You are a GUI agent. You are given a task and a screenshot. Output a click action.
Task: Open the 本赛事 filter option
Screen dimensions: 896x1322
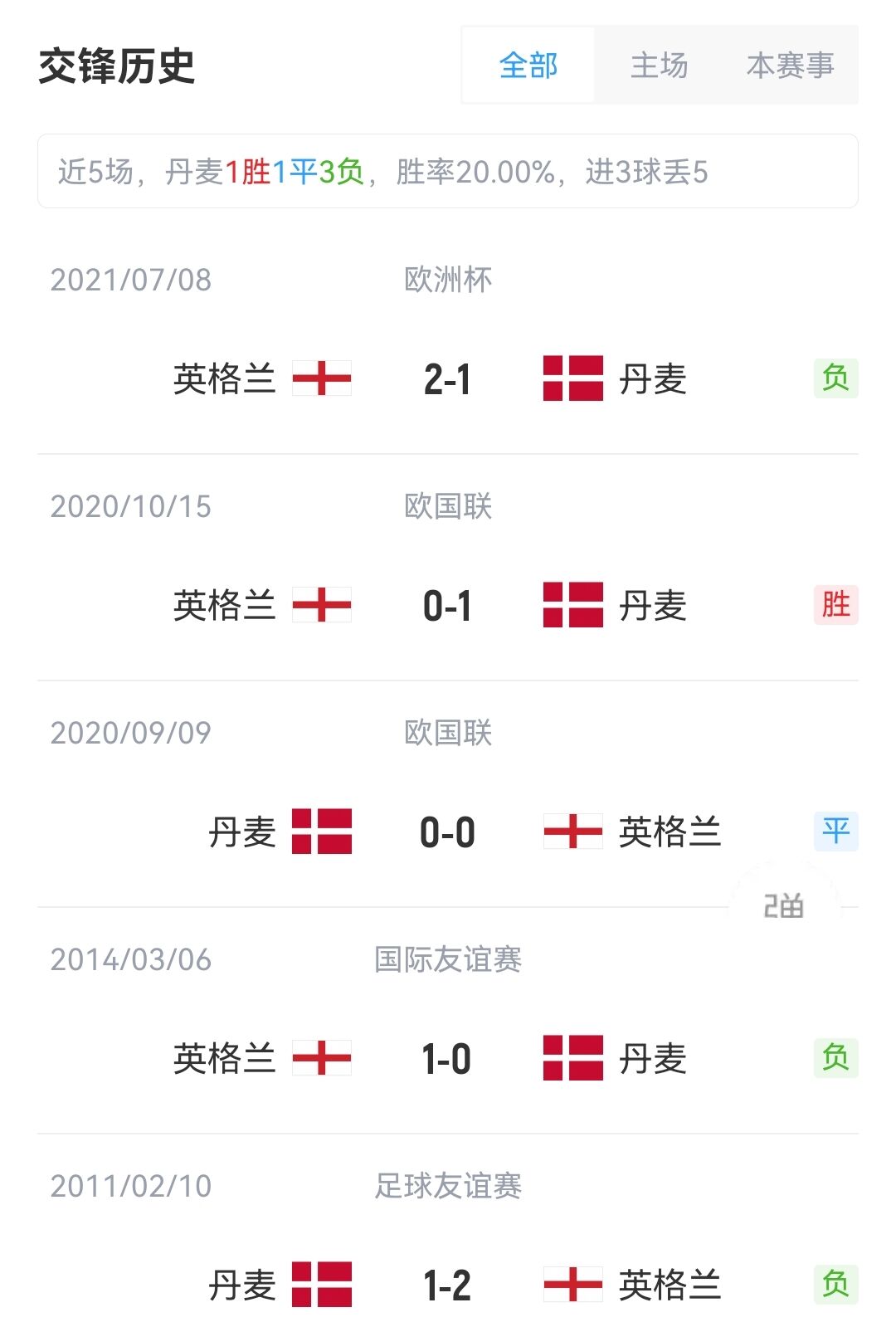click(x=791, y=66)
